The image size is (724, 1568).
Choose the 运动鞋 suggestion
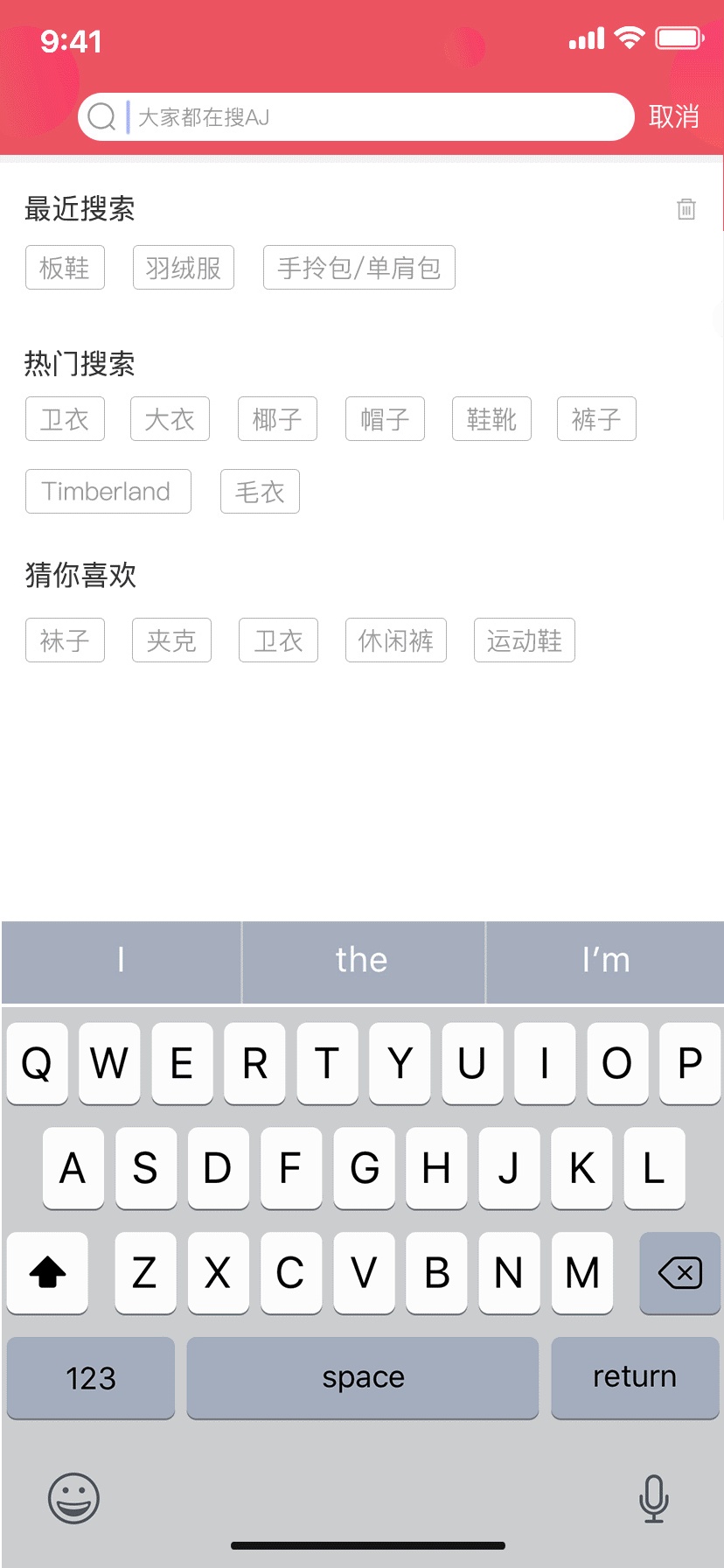[524, 640]
